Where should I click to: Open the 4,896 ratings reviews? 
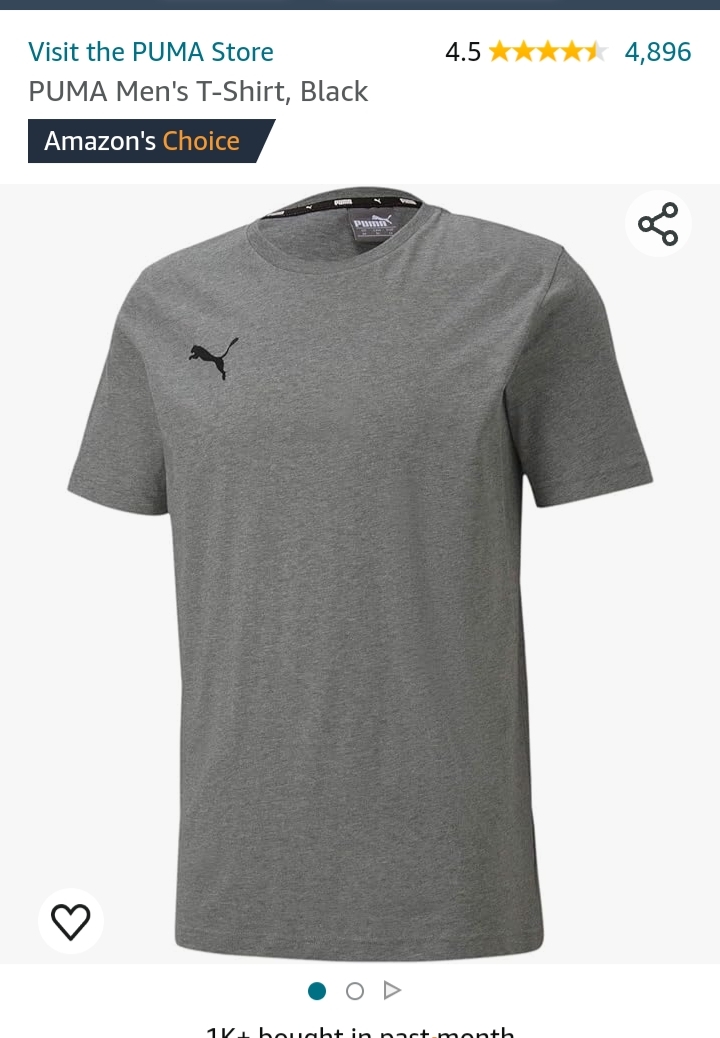pos(657,52)
